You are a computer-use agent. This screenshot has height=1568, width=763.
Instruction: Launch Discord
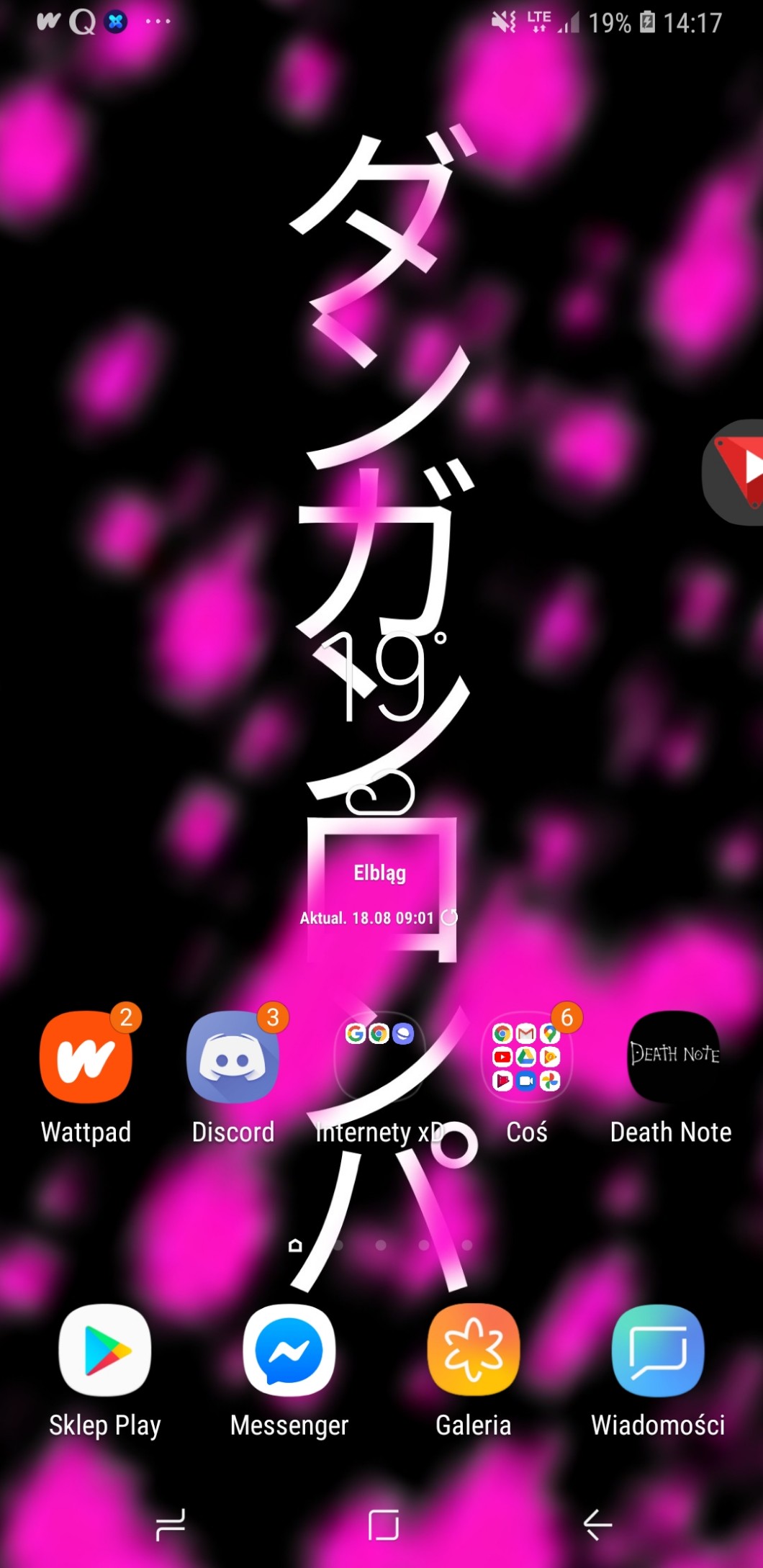232,1056
